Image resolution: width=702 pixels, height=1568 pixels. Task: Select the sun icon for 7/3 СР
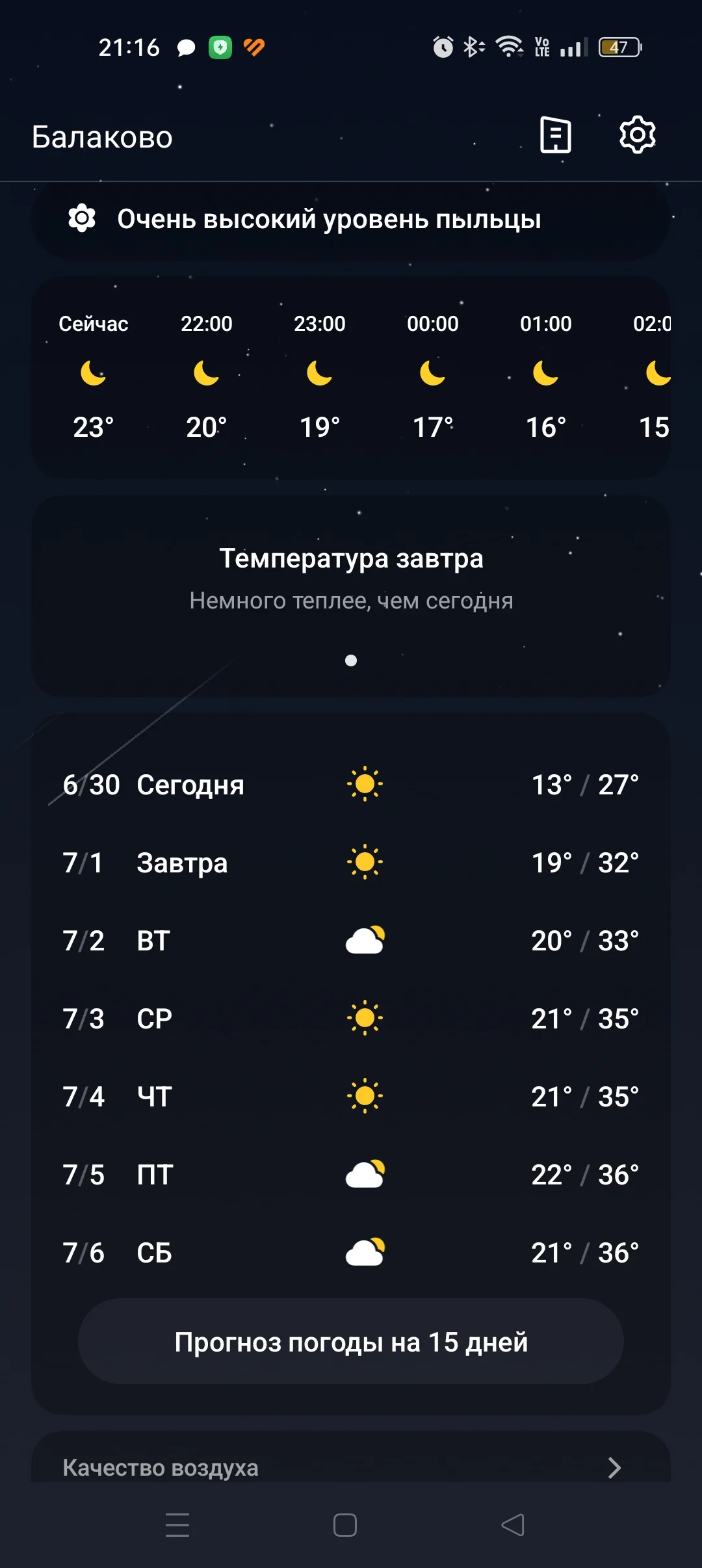coord(364,1018)
